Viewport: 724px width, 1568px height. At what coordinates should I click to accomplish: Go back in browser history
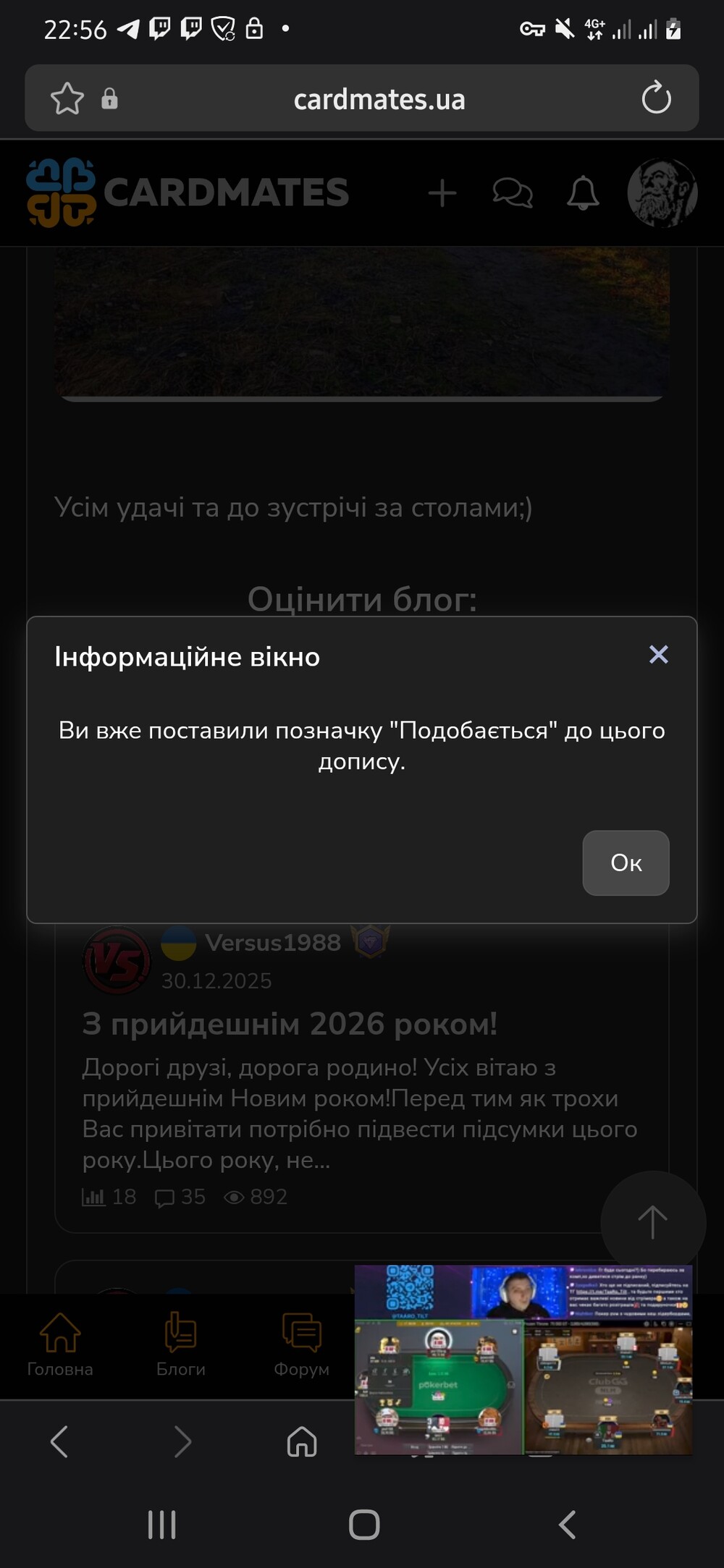(59, 1441)
